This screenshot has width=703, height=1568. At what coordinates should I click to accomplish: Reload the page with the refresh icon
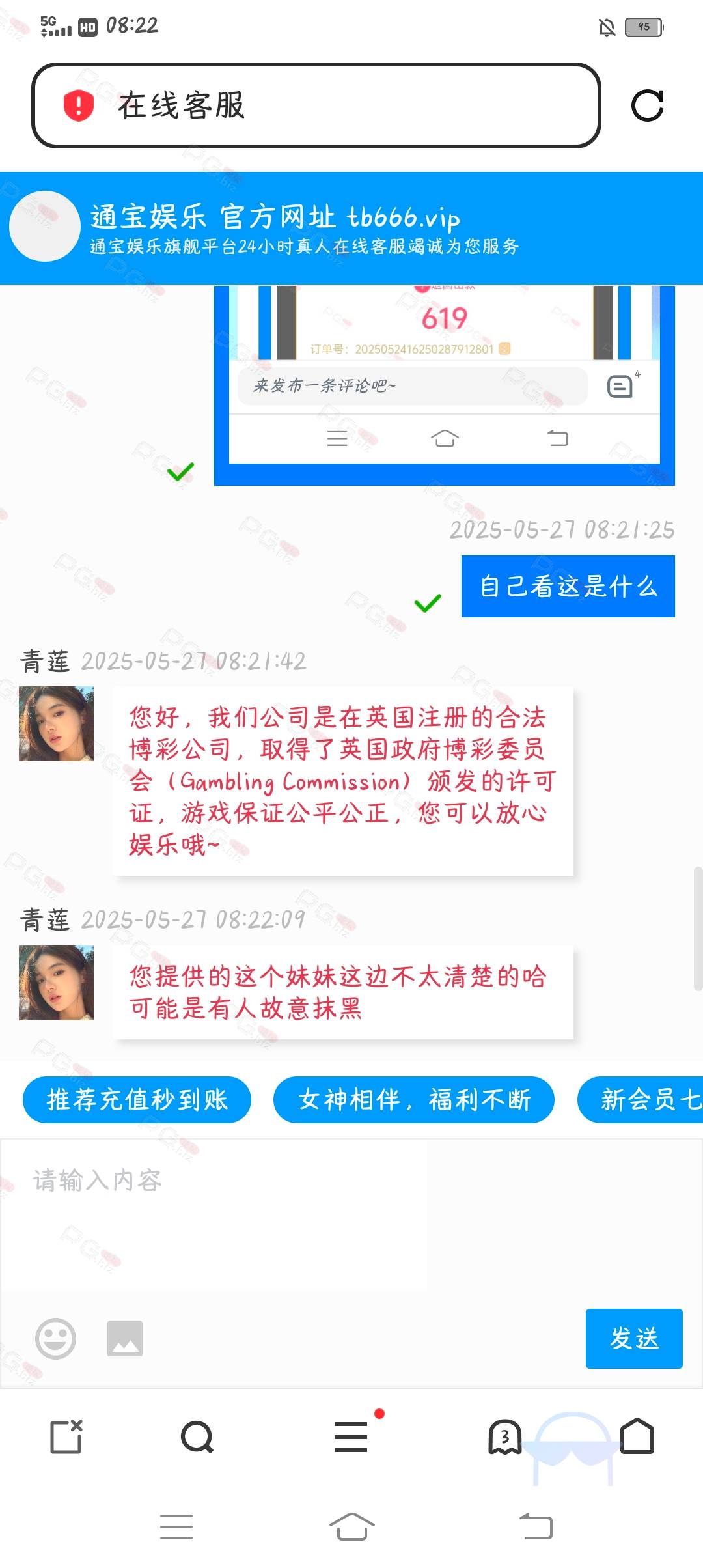tap(647, 105)
